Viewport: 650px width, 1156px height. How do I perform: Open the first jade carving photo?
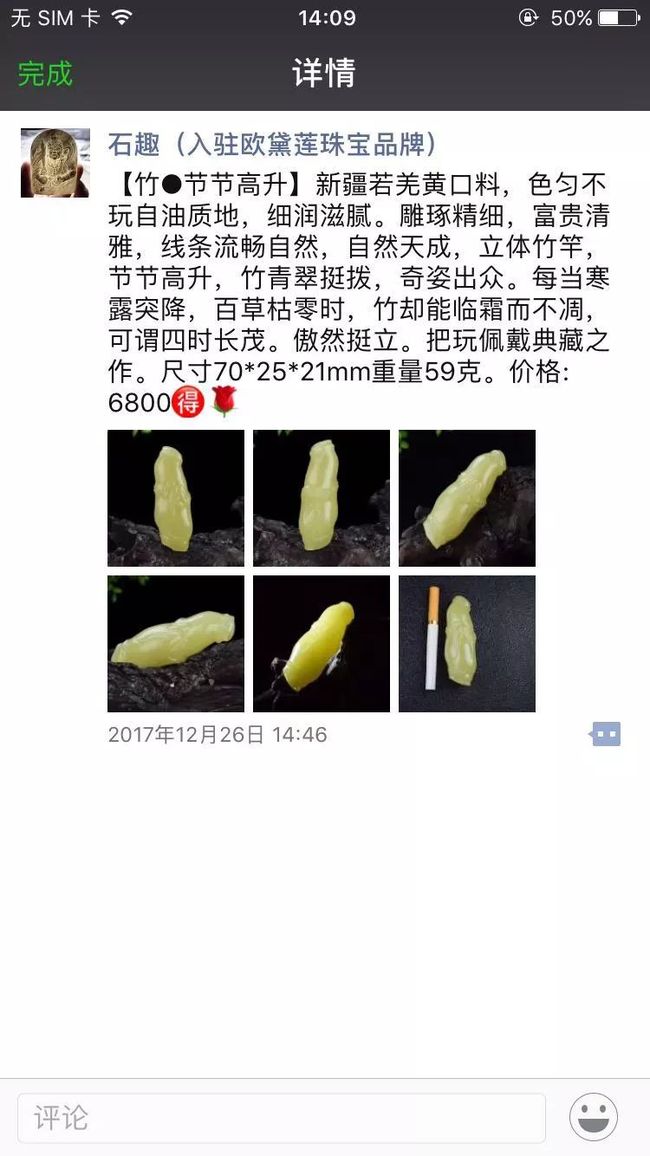[x=175, y=498]
